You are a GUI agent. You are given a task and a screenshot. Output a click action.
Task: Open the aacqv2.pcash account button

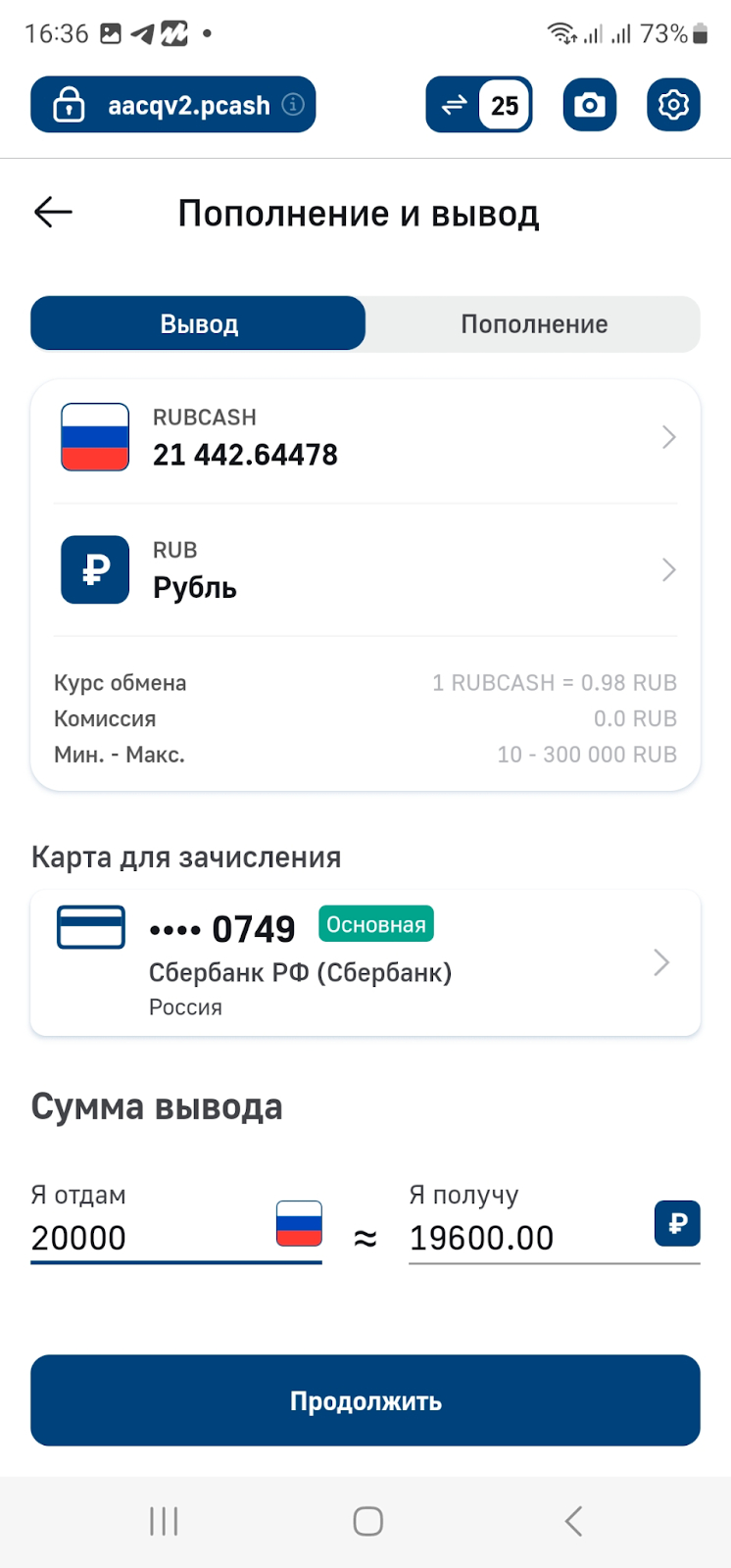click(x=173, y=105)
